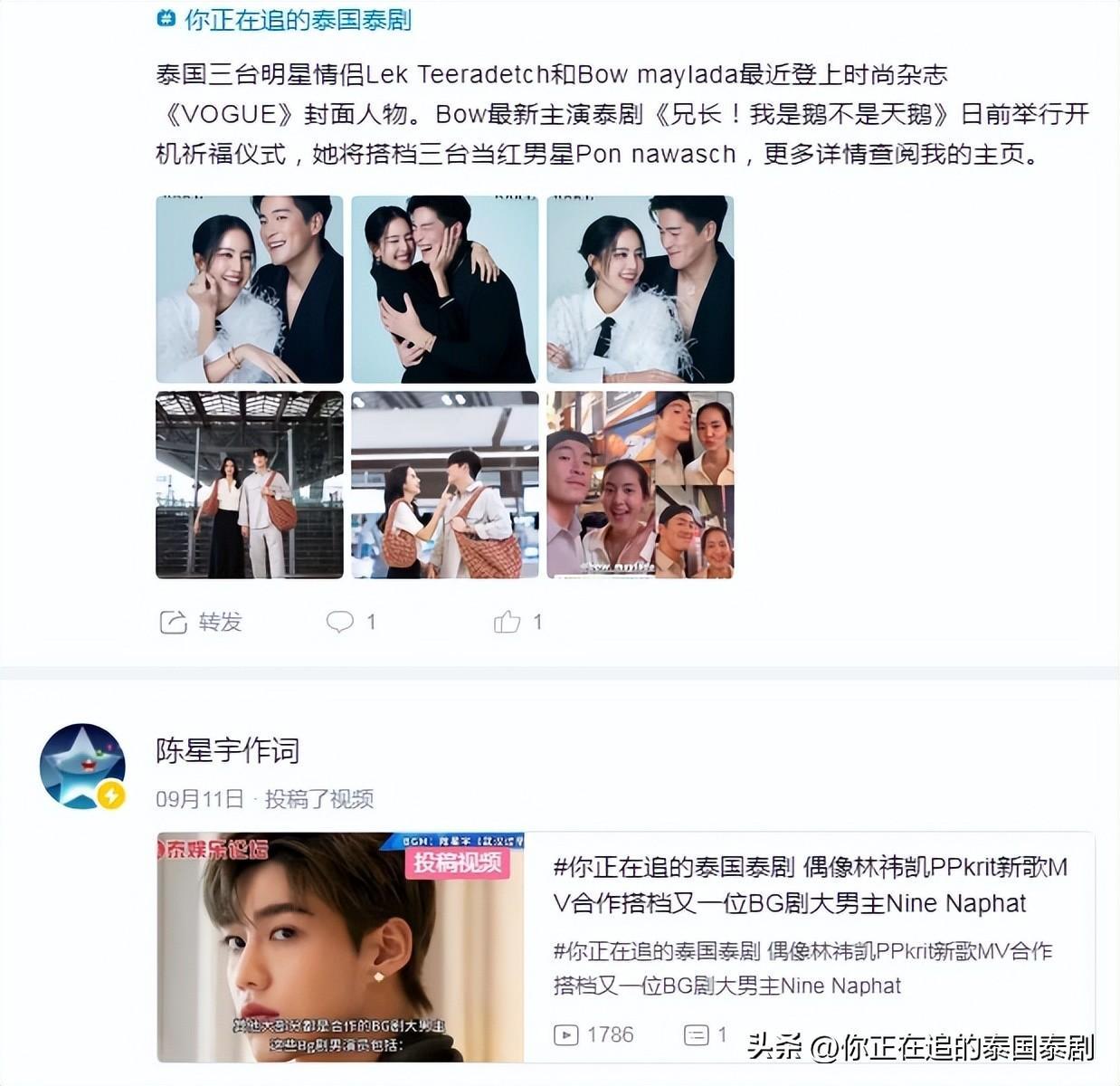The image size is (1120, 1086).
Task: Visit 陈星宇作词's profile via avatar
Action: coord(82,766)
